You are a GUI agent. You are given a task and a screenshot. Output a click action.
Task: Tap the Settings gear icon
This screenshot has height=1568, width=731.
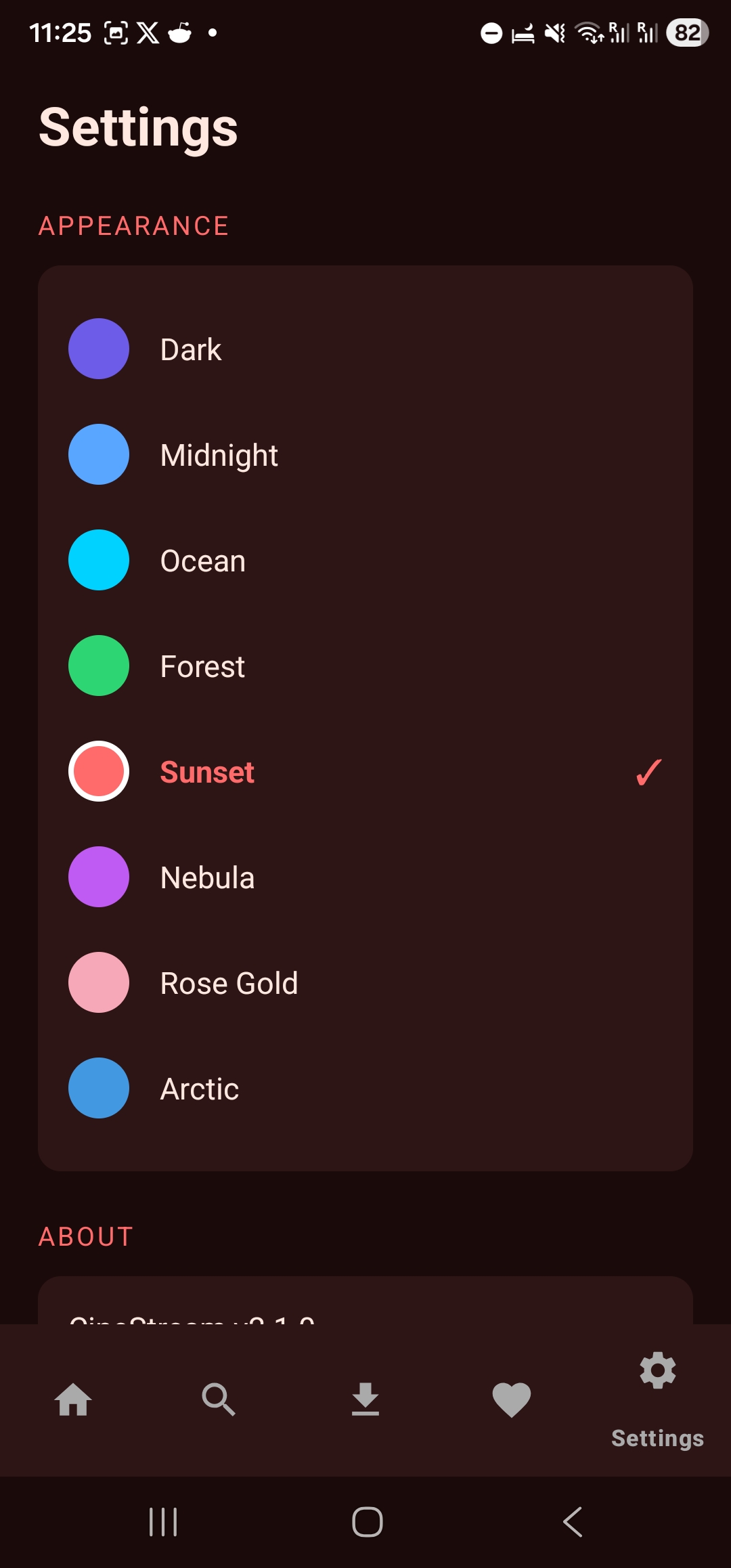(x=657, y=1372)
